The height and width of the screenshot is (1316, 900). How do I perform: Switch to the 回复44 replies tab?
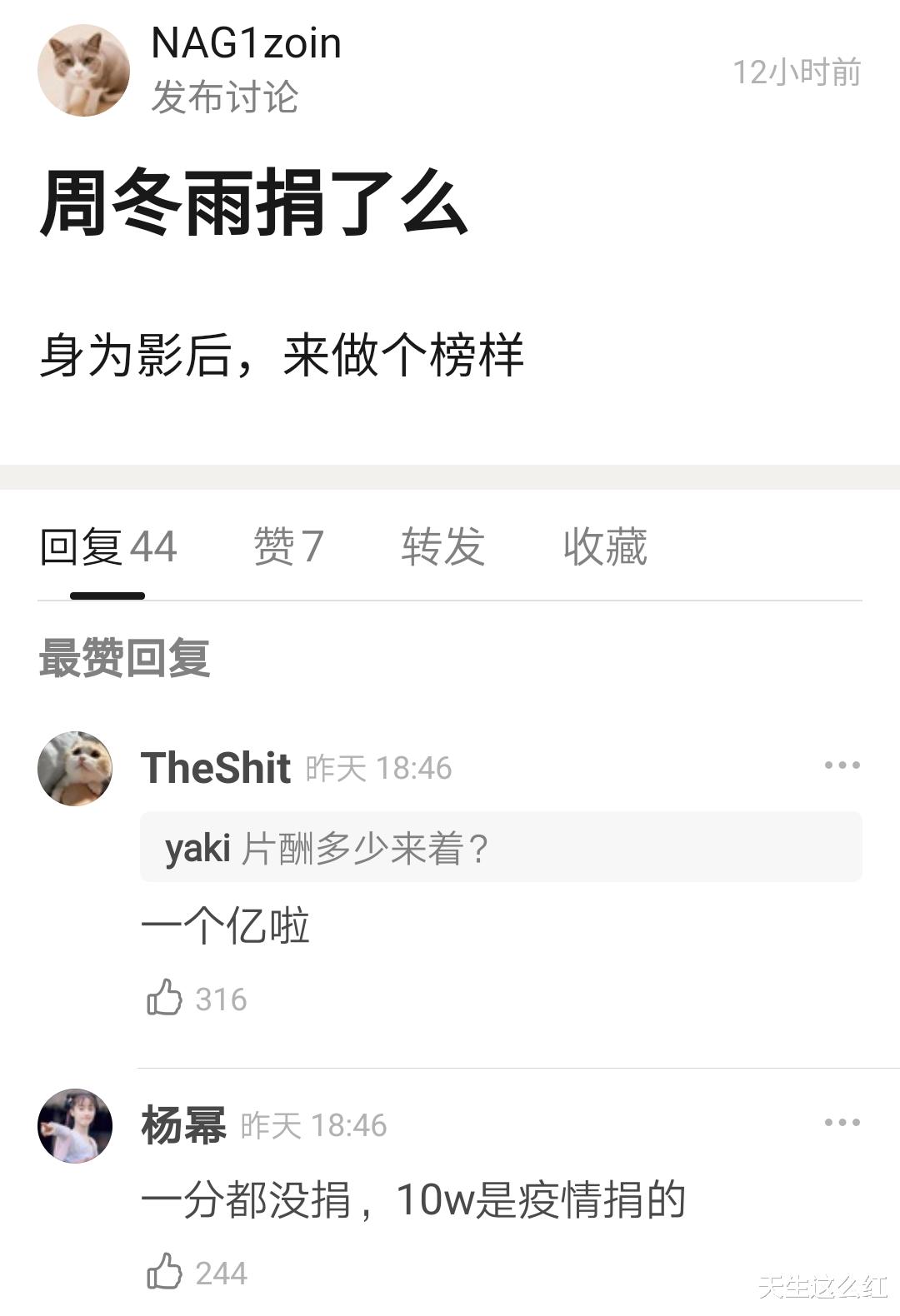tap(108, 546)
